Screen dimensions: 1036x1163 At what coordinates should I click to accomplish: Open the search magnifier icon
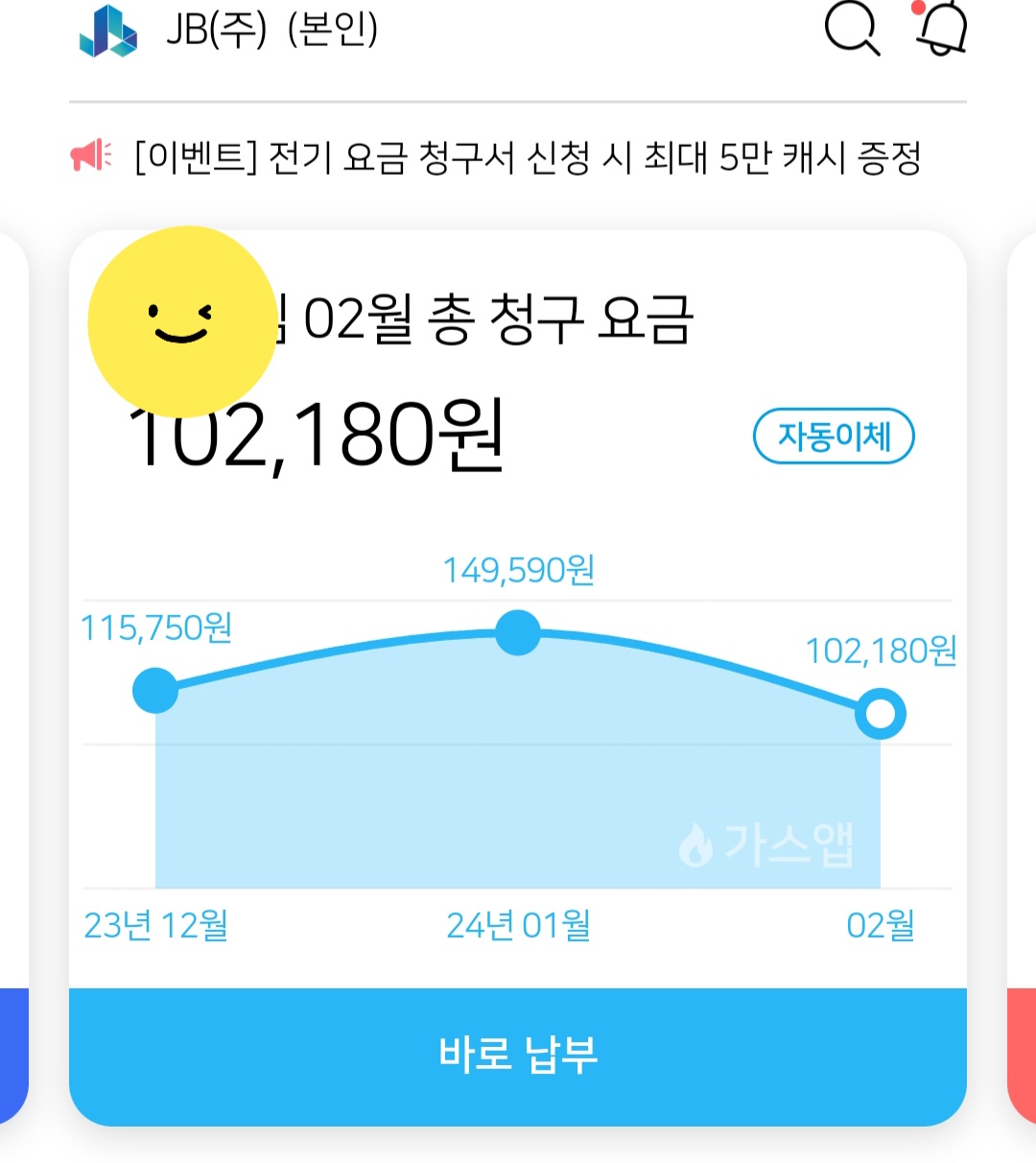pos(852,30)
